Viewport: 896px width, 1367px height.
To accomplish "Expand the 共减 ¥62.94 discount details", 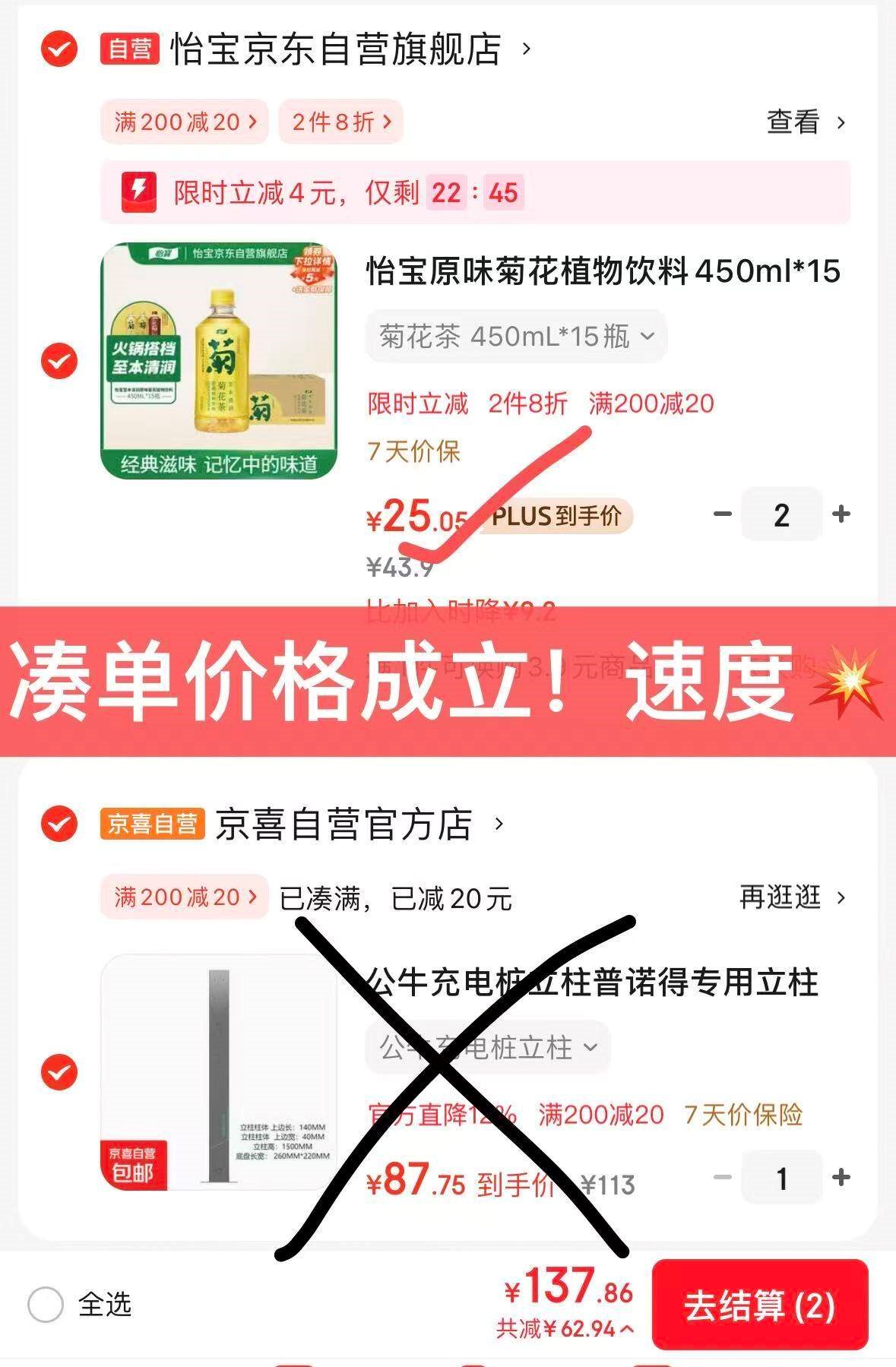I will tap(566, 1329).
